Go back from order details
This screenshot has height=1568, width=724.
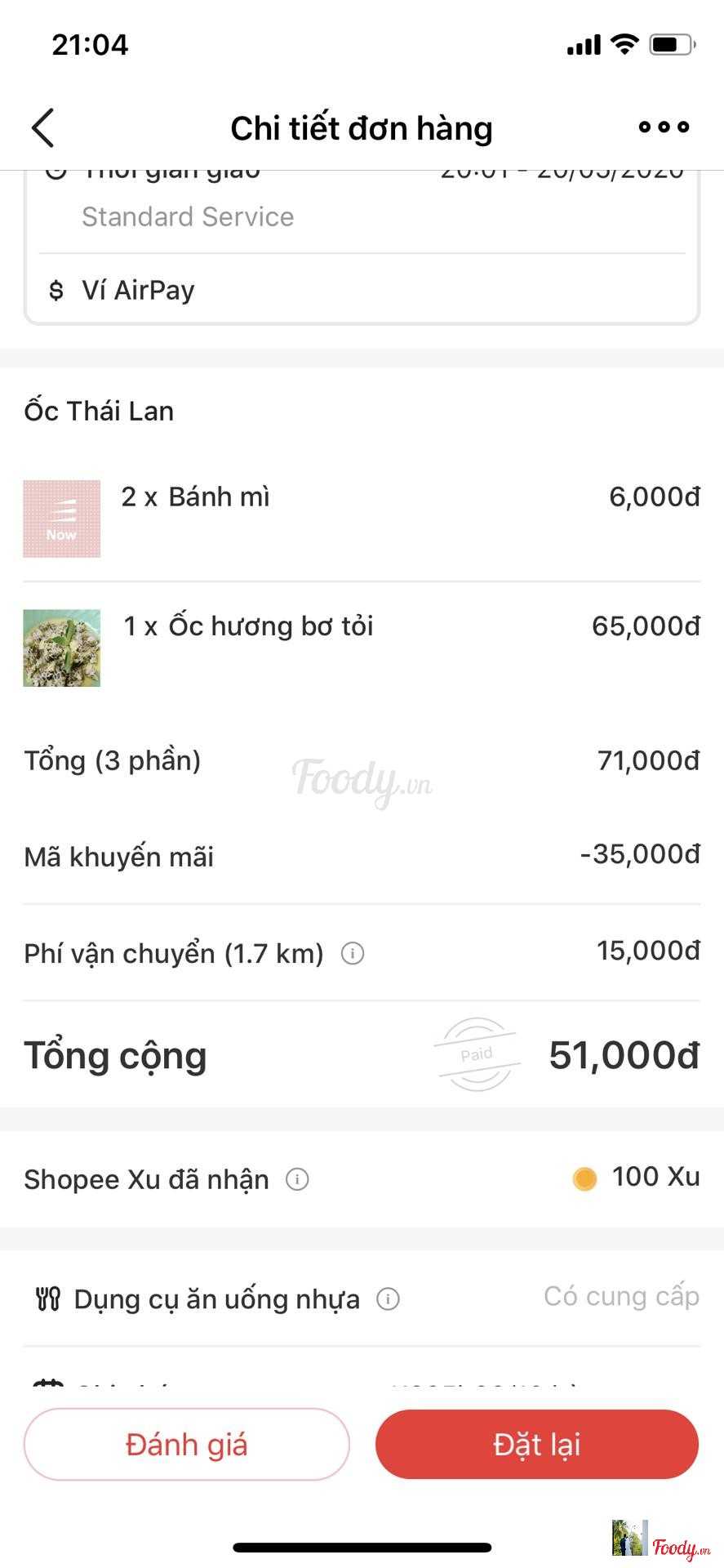pos(43,128)
